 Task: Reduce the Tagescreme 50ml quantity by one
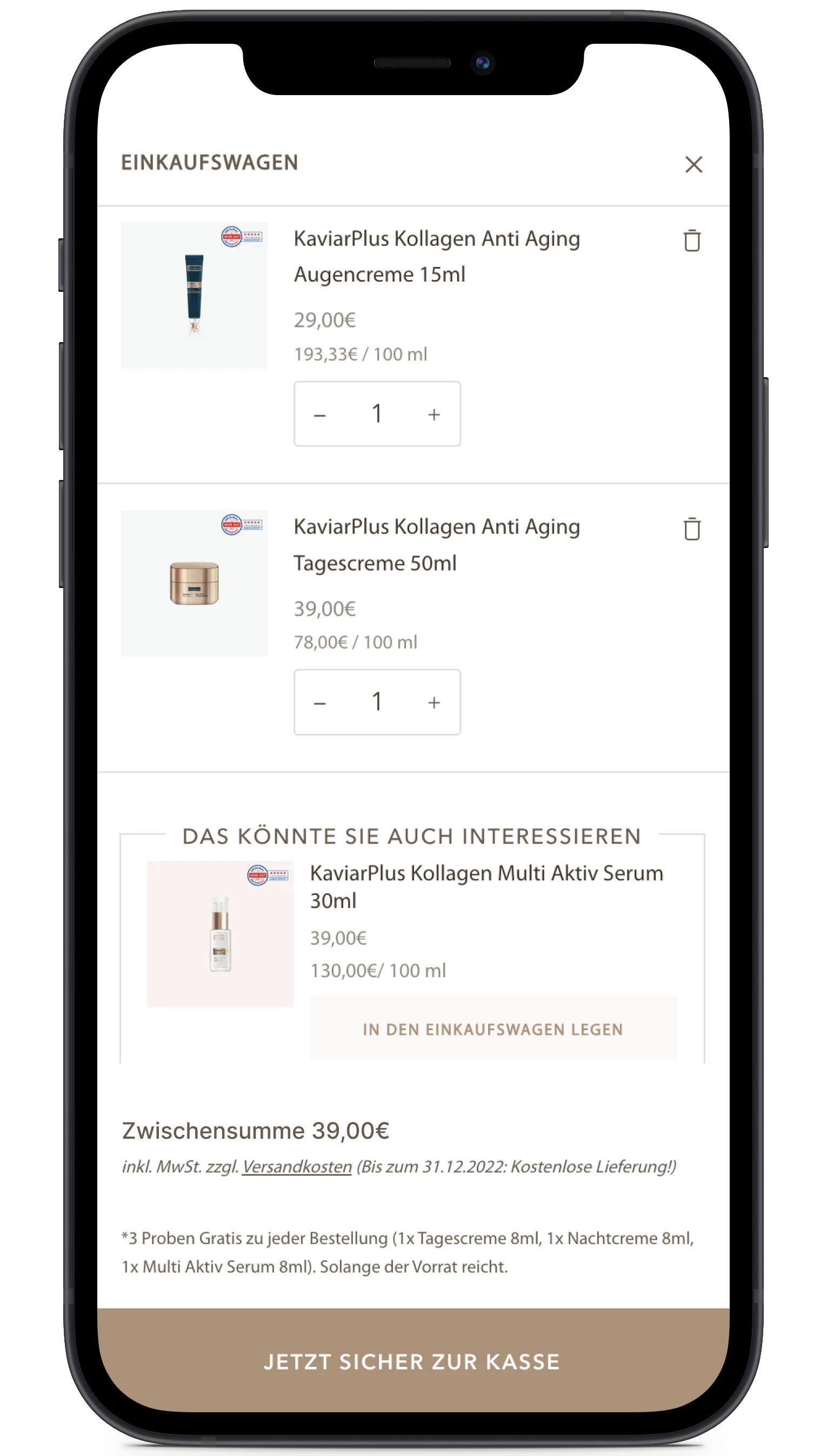(x=320, y=703)
